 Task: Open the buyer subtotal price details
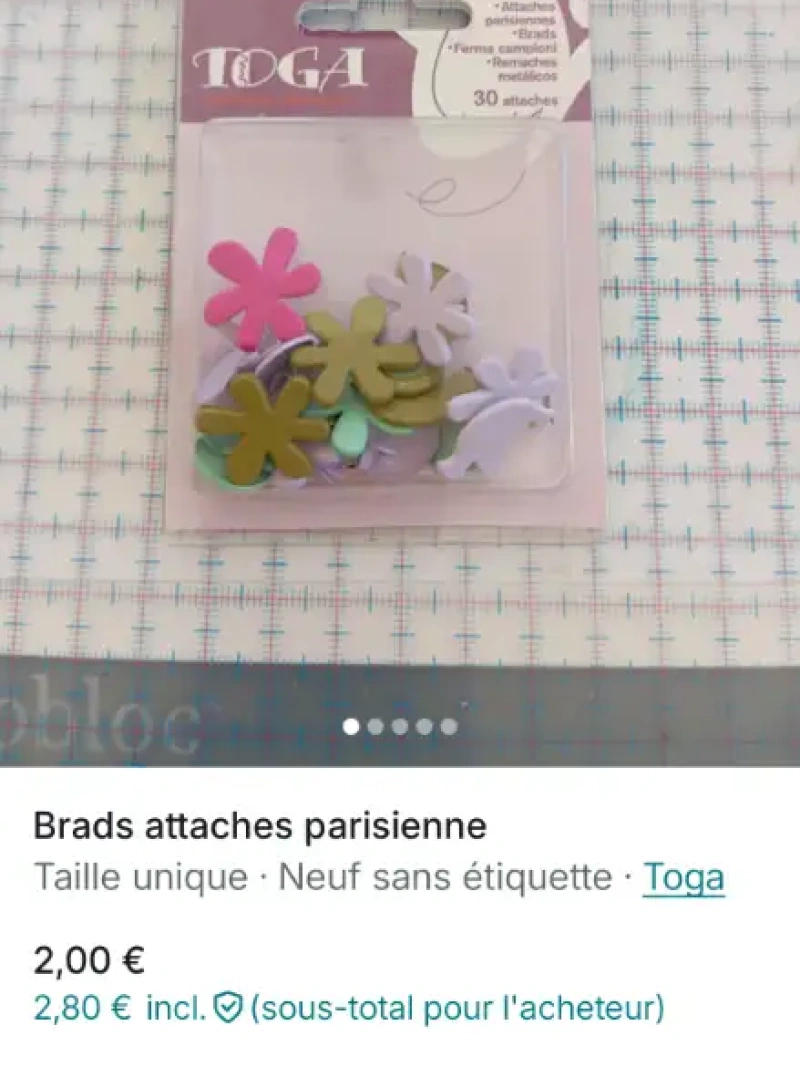[348, 1008]
